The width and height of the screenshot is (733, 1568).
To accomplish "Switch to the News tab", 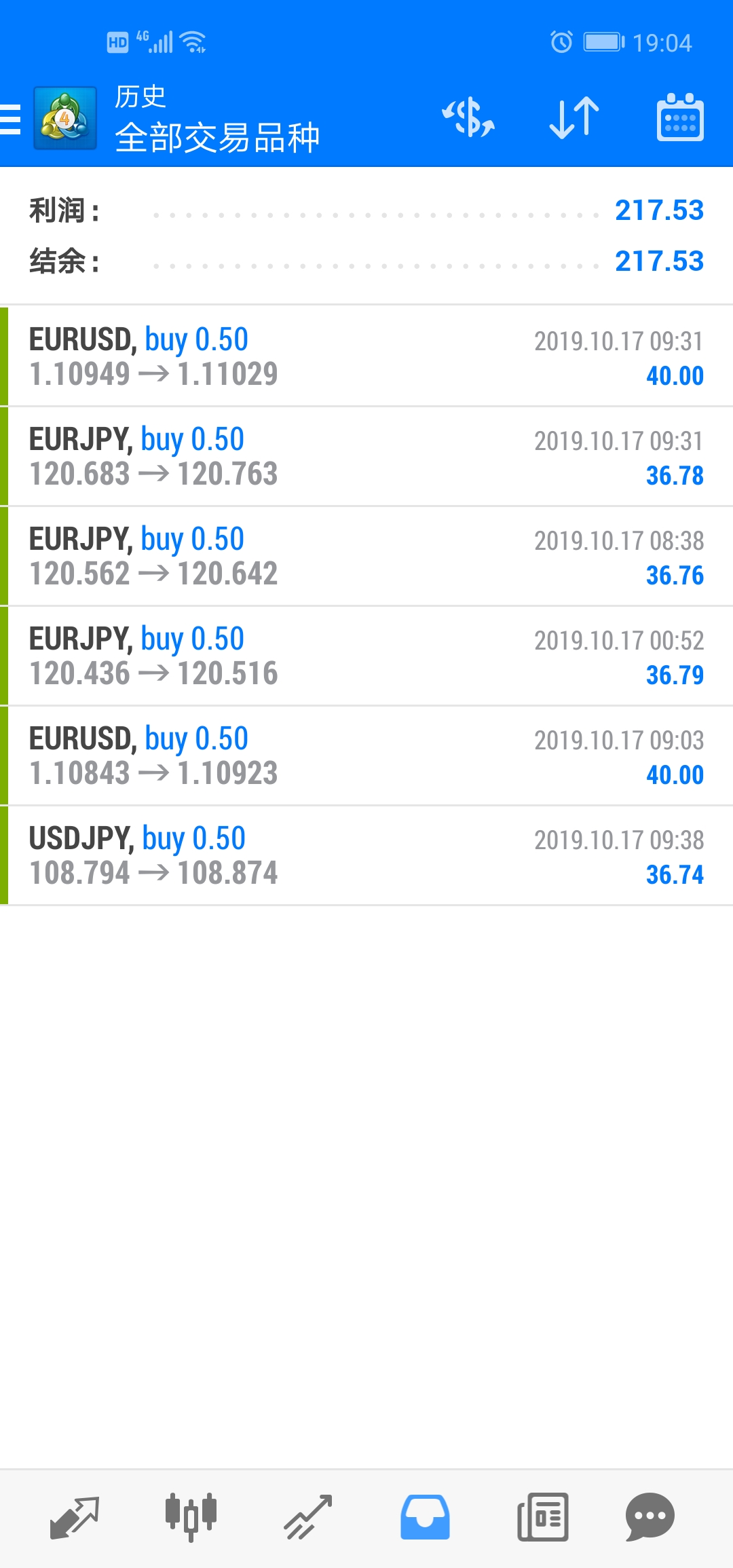I will click(x=542, y=1517).
